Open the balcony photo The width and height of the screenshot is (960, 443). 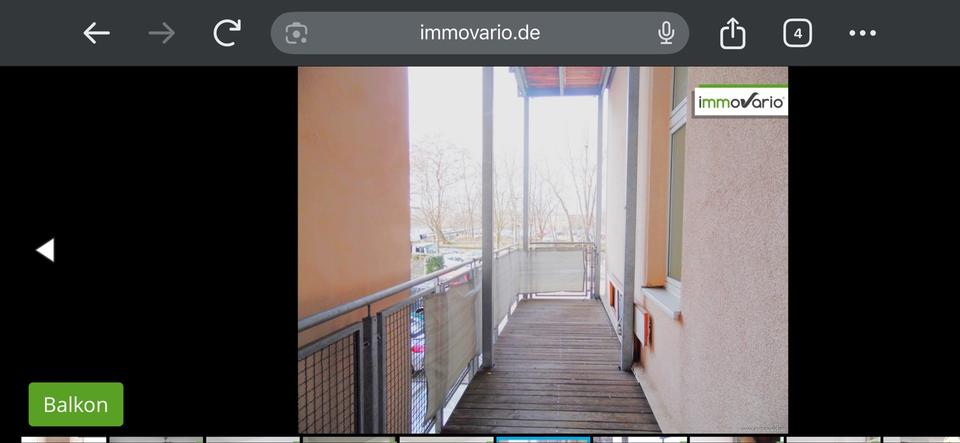coord(543,250)
